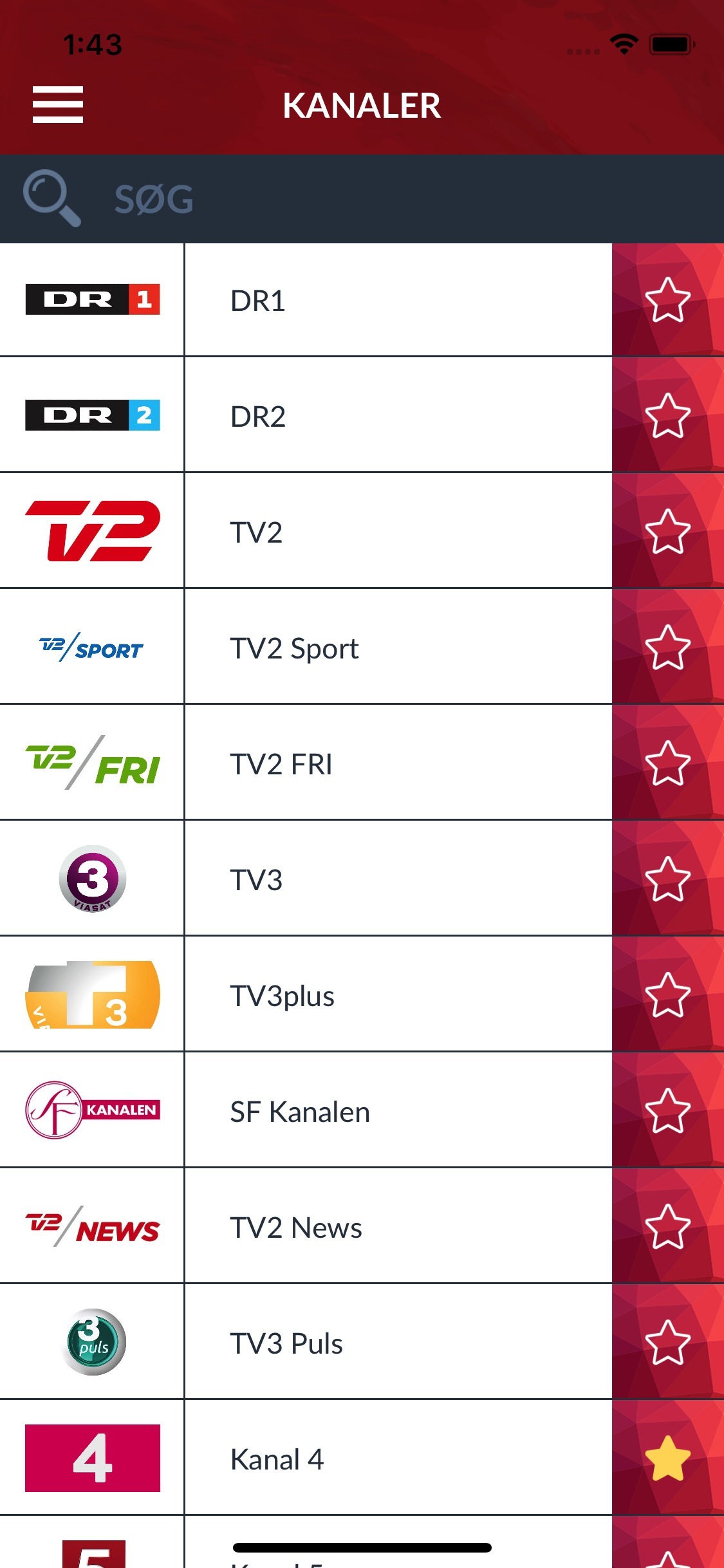Favorite the TV3 channel
The image size is (724, 1568).
coord(667,879)
